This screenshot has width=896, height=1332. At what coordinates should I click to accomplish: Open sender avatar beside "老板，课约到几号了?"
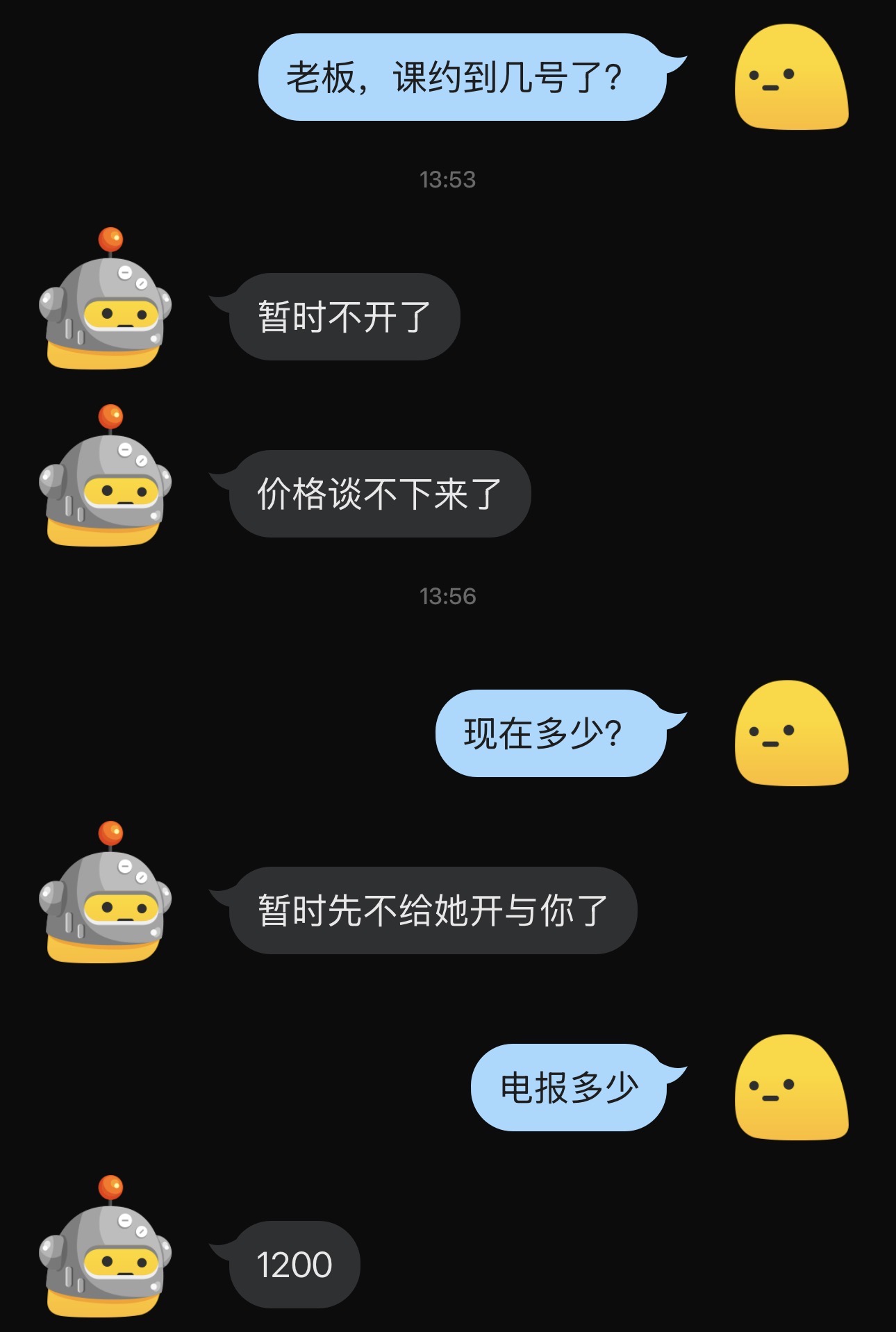791,78
